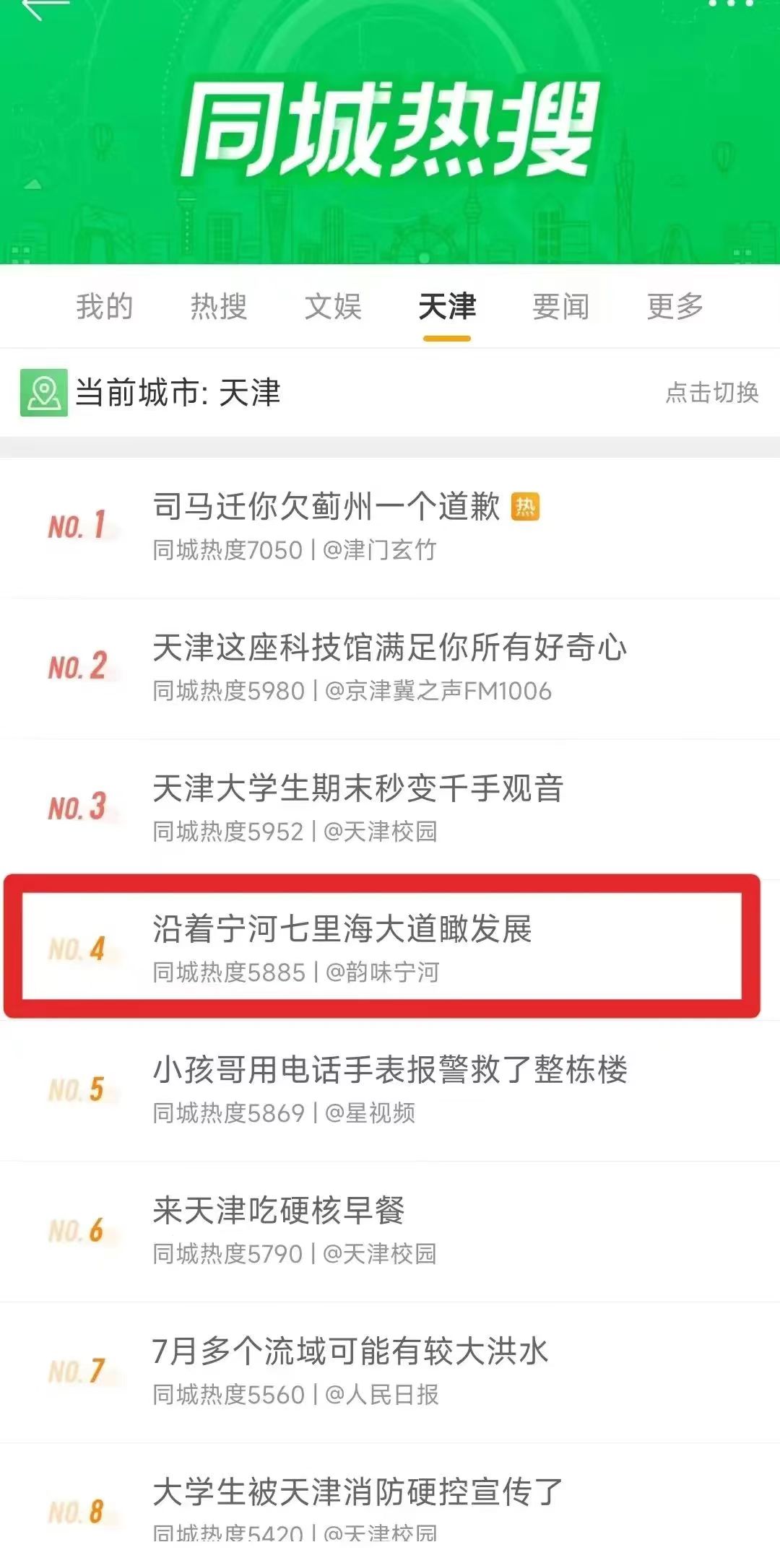The width and height of the screenshot is (780, 1568).
Task: Switch to the 文娱 tab
Action: click(x=333, y=307)
